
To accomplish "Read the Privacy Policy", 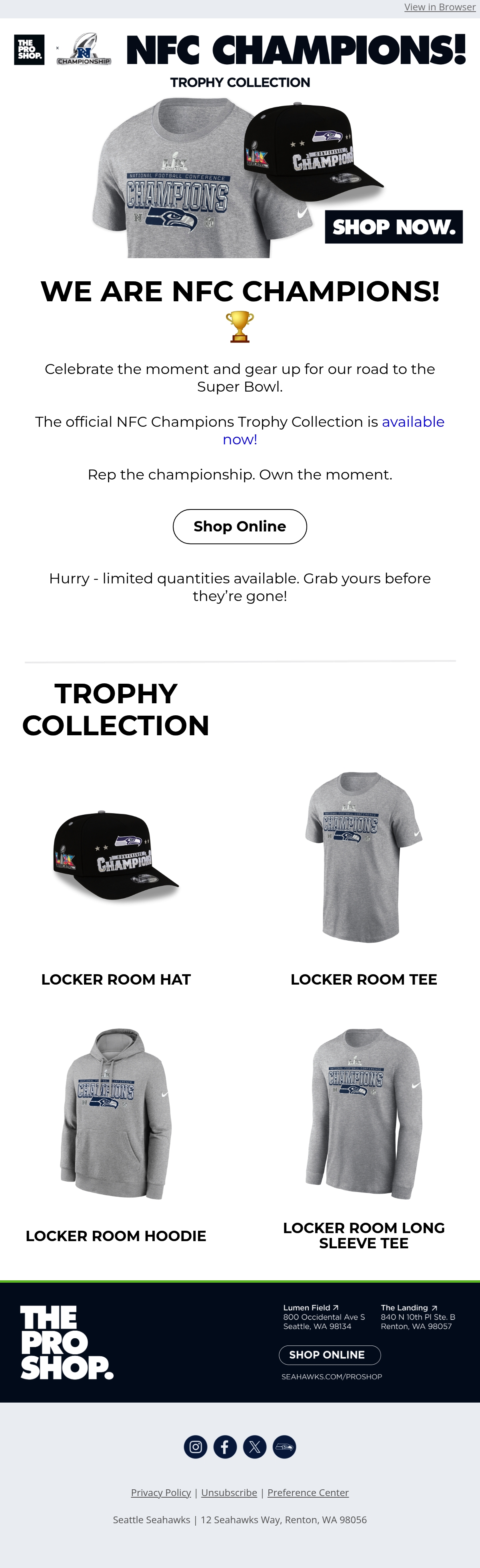I will pos(161,1492).
